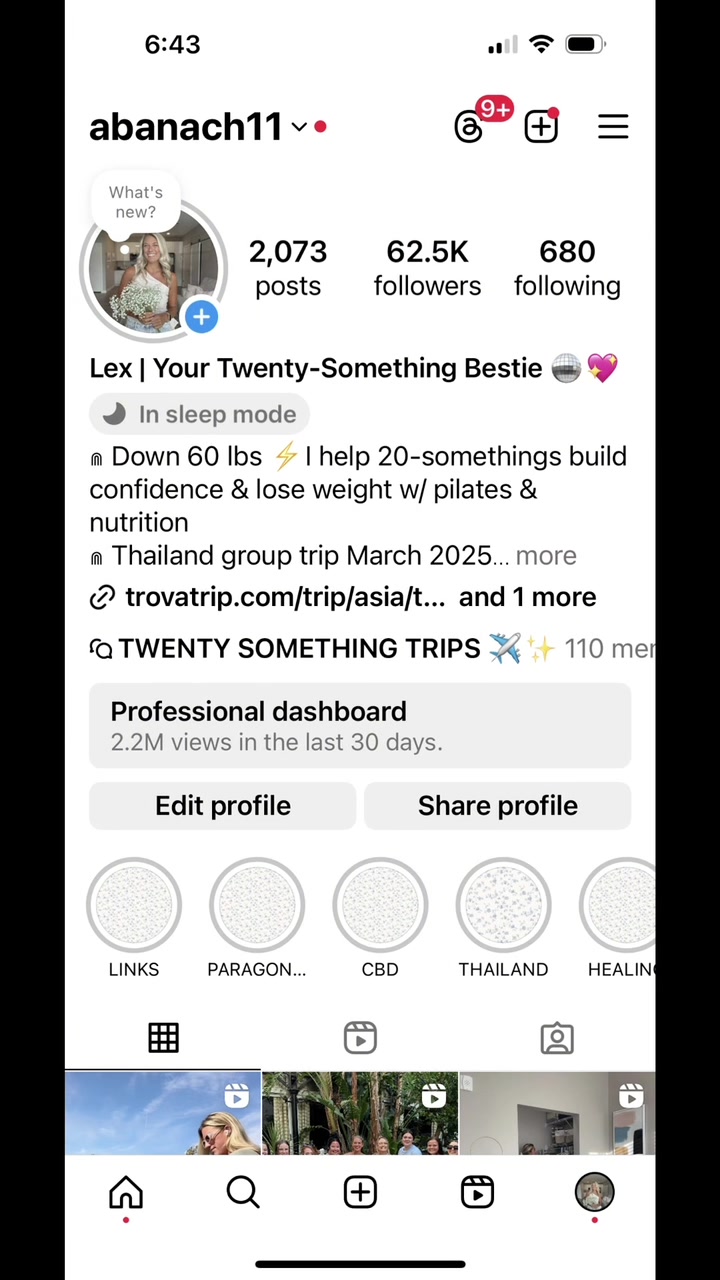The image size is (720, 1280).
Task: Go to the Home feed
Action: pos(126,1192)
